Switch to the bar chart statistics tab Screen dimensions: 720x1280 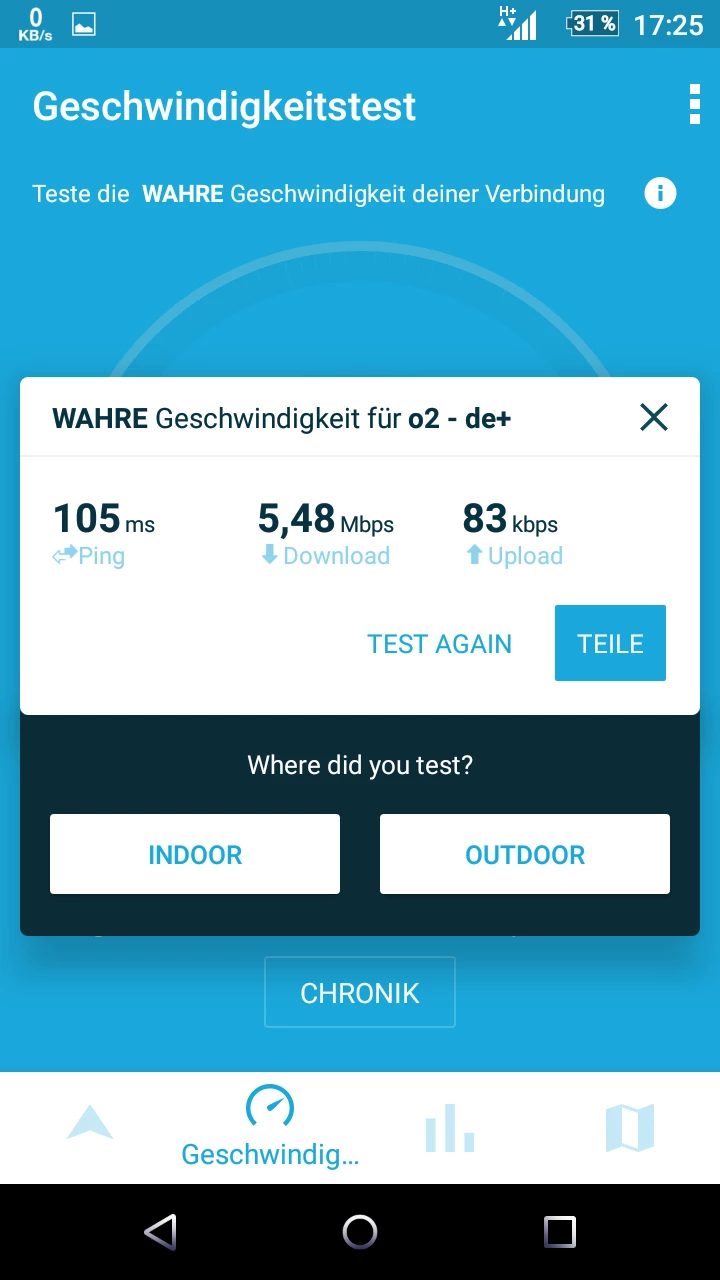[450, 1127]
